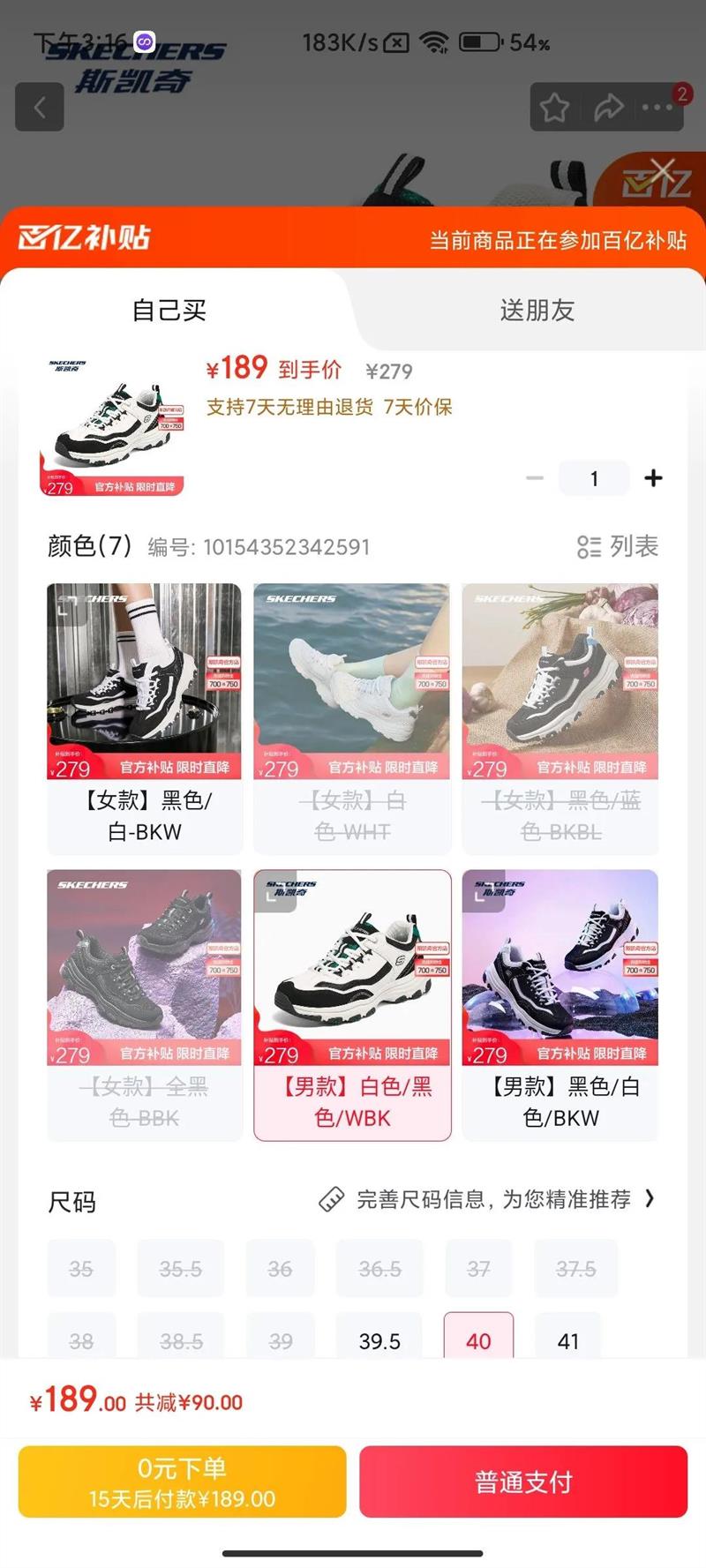Enlarge the selected shoe thumbnail at top

pyautogui.click(x=113, y=427)
